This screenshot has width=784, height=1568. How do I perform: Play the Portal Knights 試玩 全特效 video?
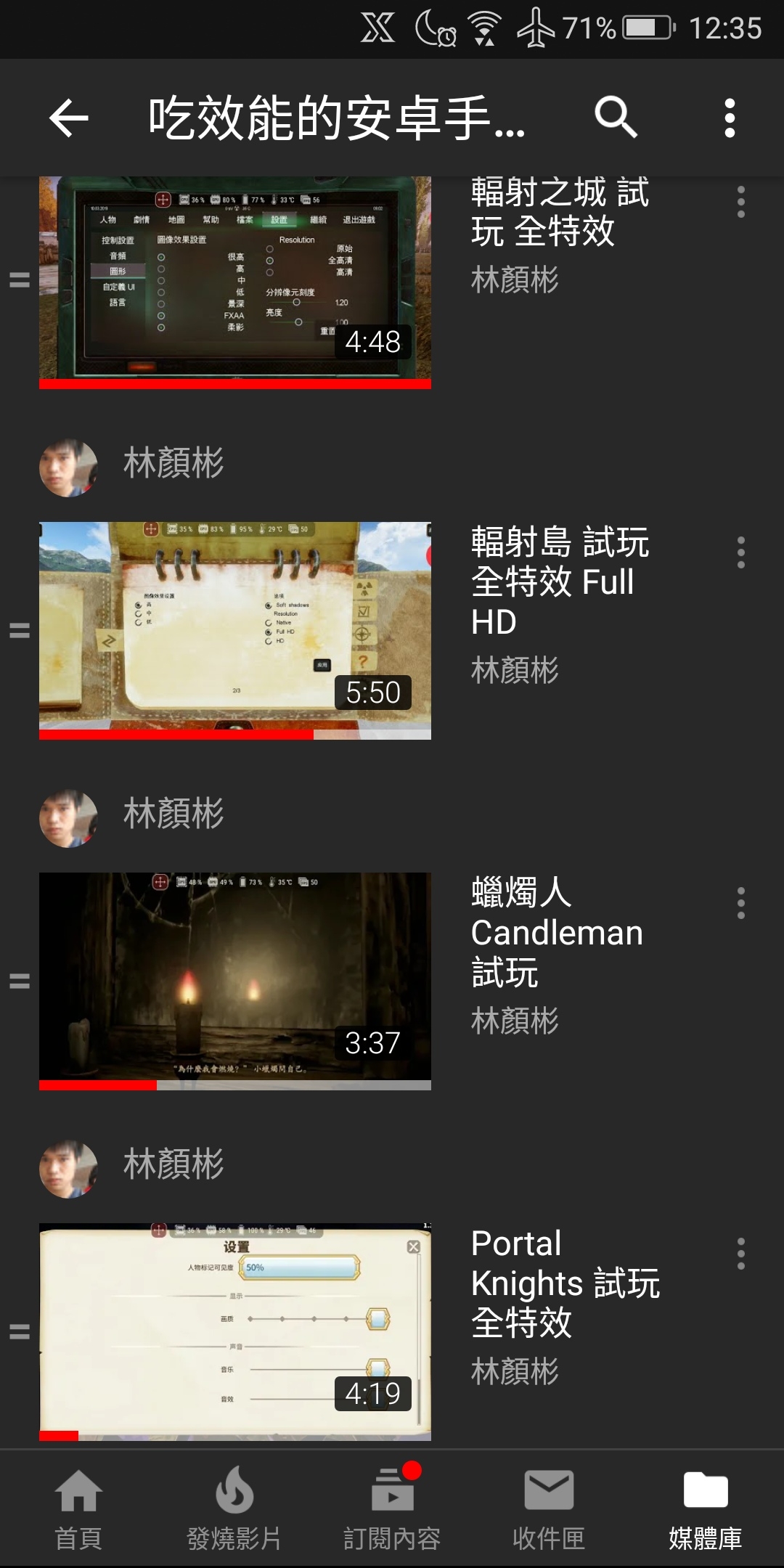click(x=234, y=1330)
